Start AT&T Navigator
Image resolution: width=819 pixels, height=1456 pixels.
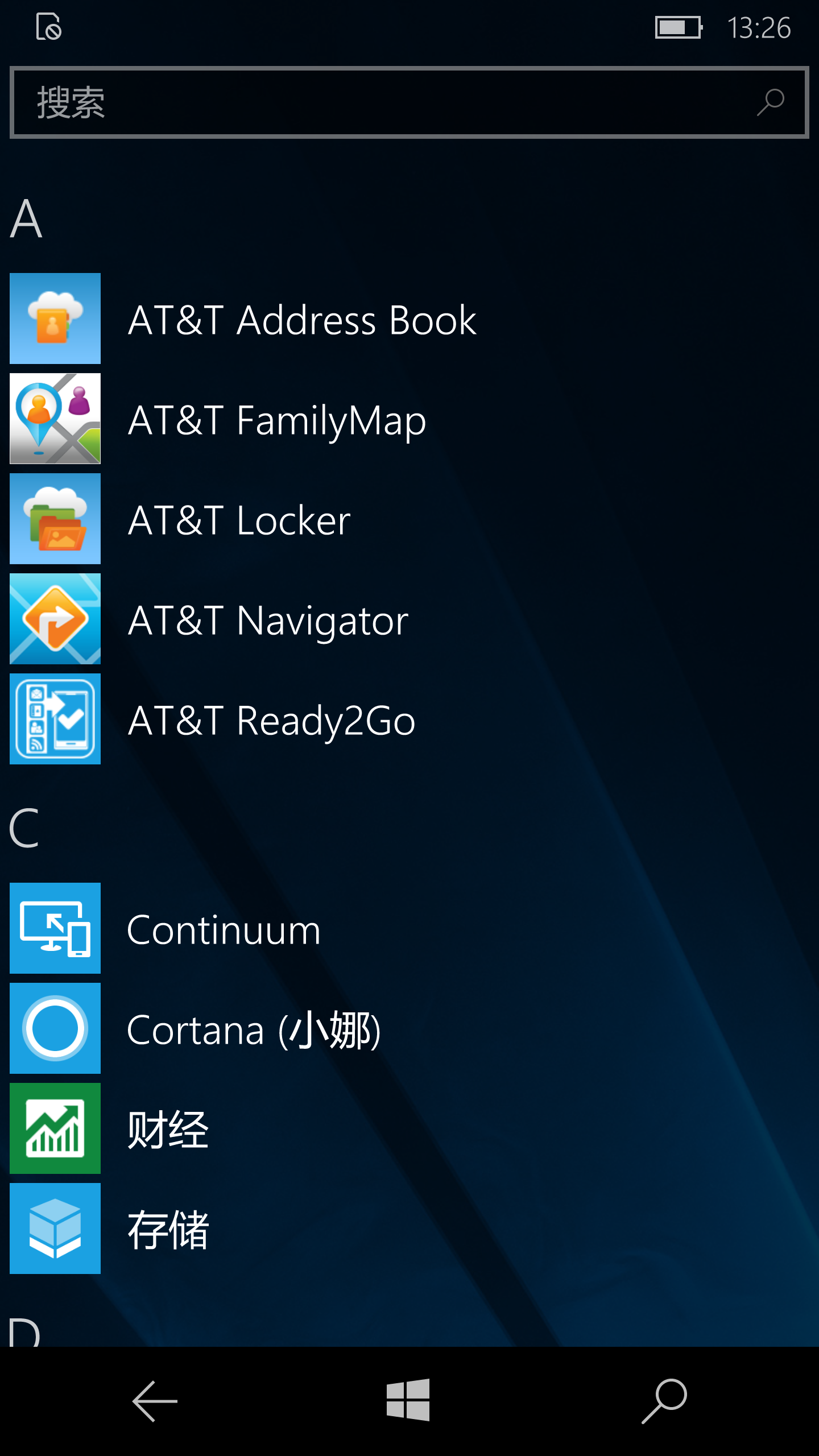tap(267, 619)
